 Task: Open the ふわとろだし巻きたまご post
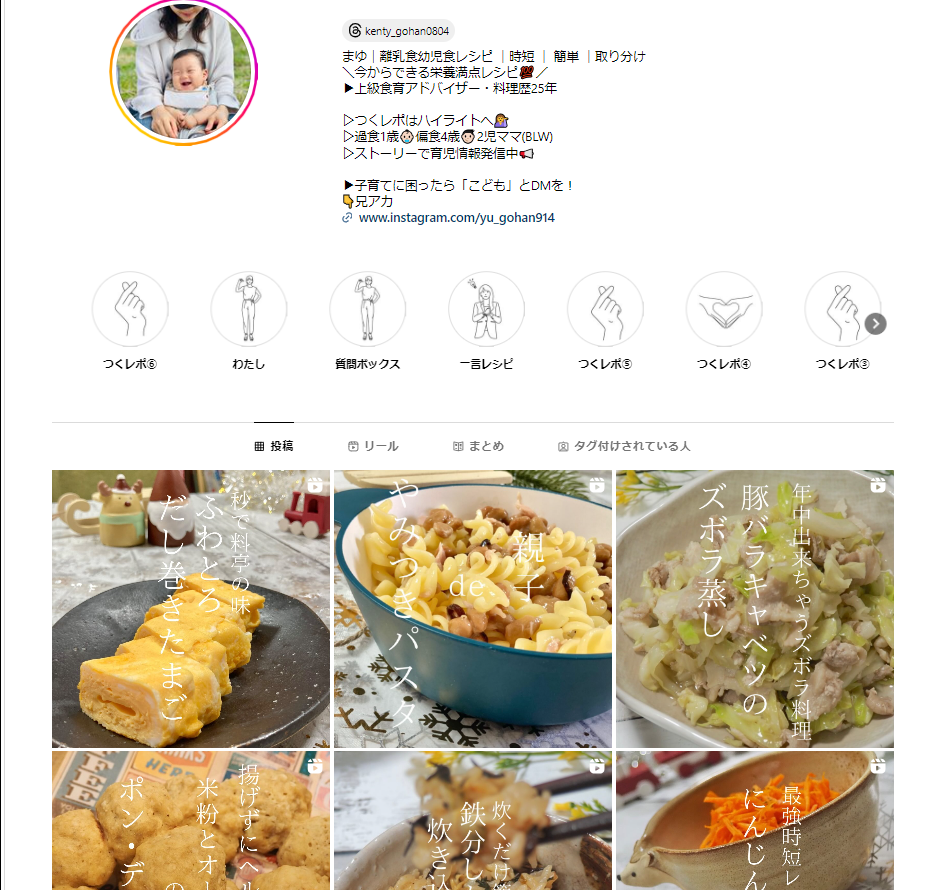click(x=191, y=609)
